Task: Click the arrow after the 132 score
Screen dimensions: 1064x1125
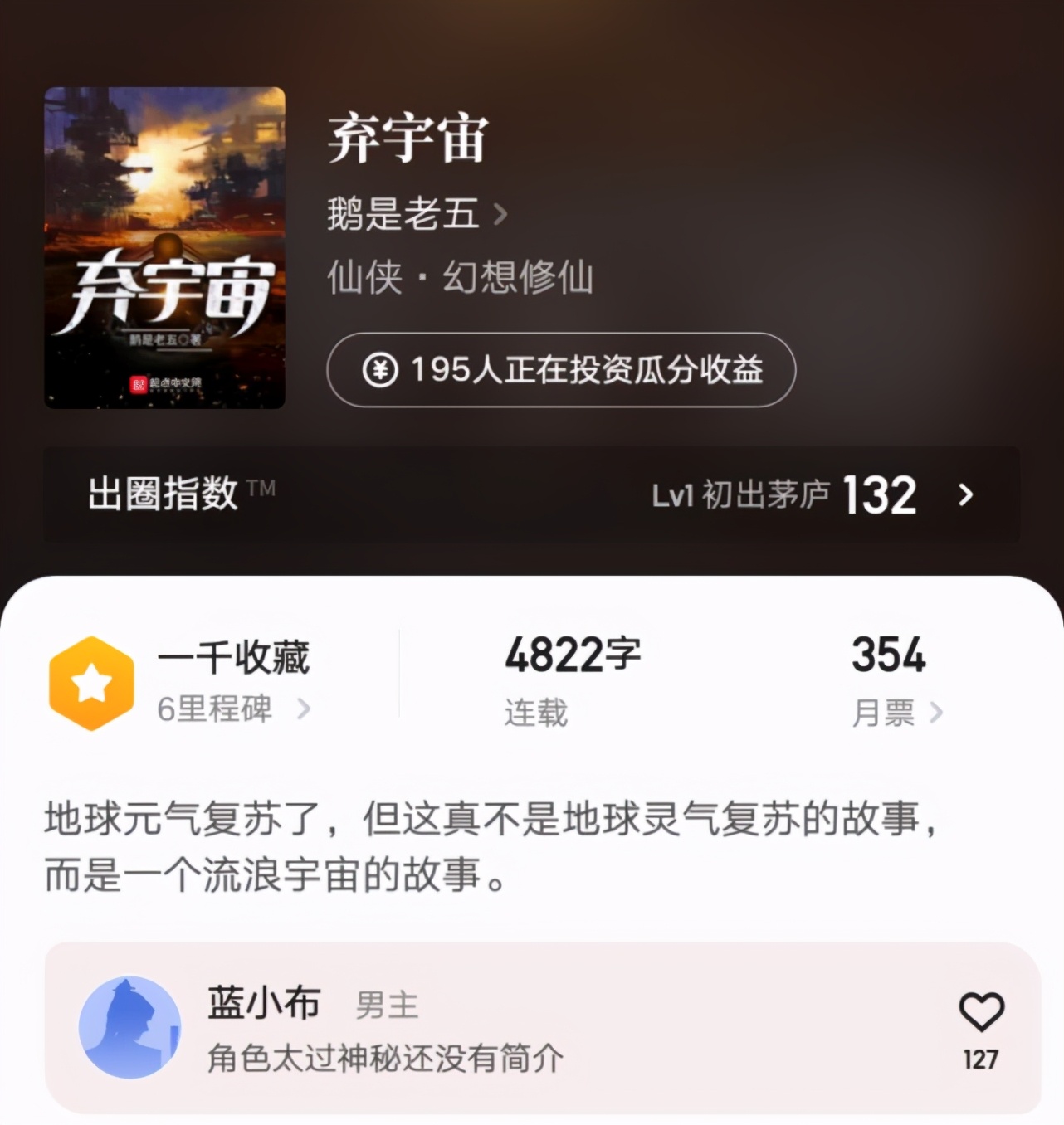Action: 965,495
